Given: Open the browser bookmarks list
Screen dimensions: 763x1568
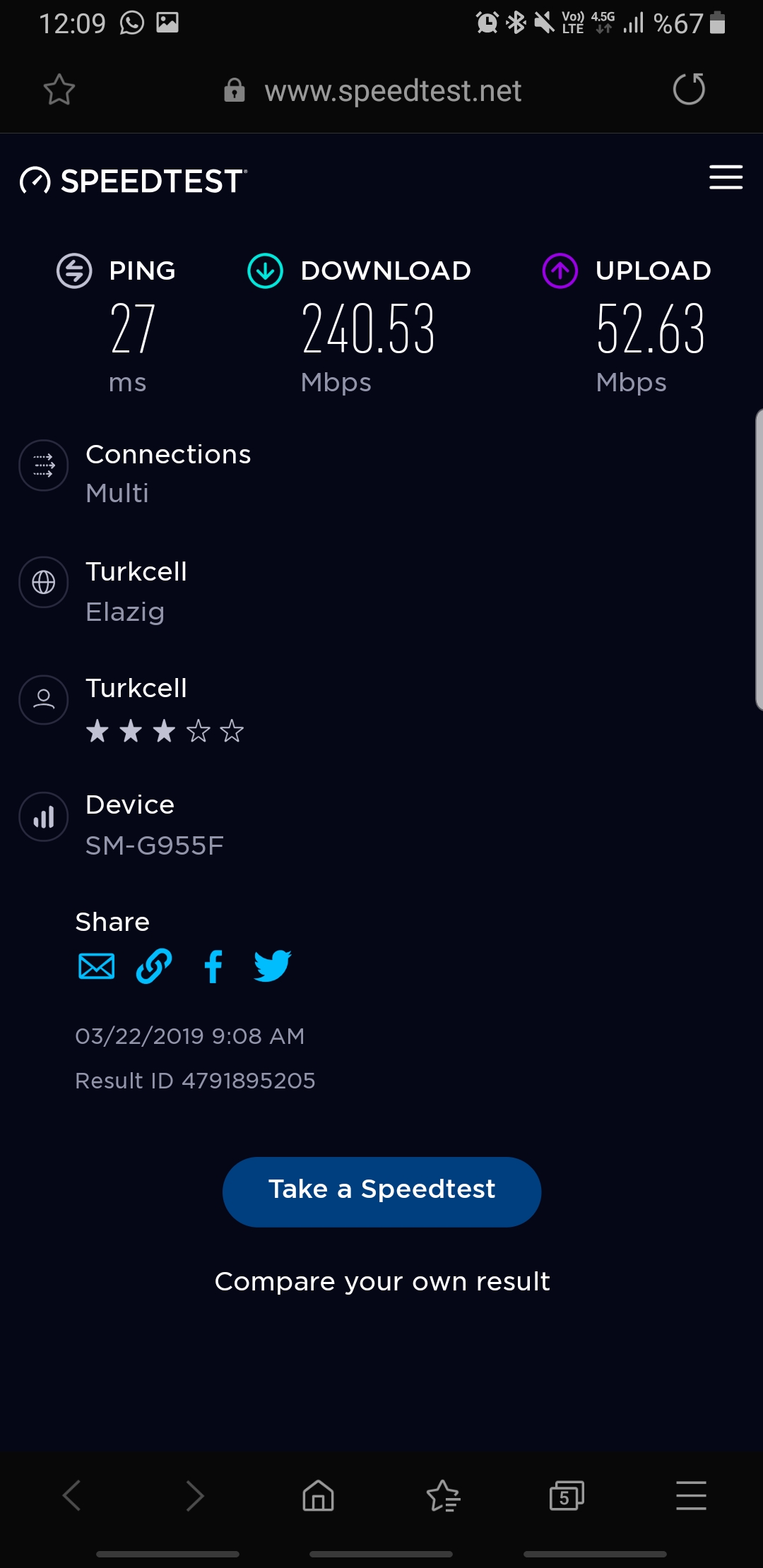Looking at the screenshot, I should pos(444,1495).
